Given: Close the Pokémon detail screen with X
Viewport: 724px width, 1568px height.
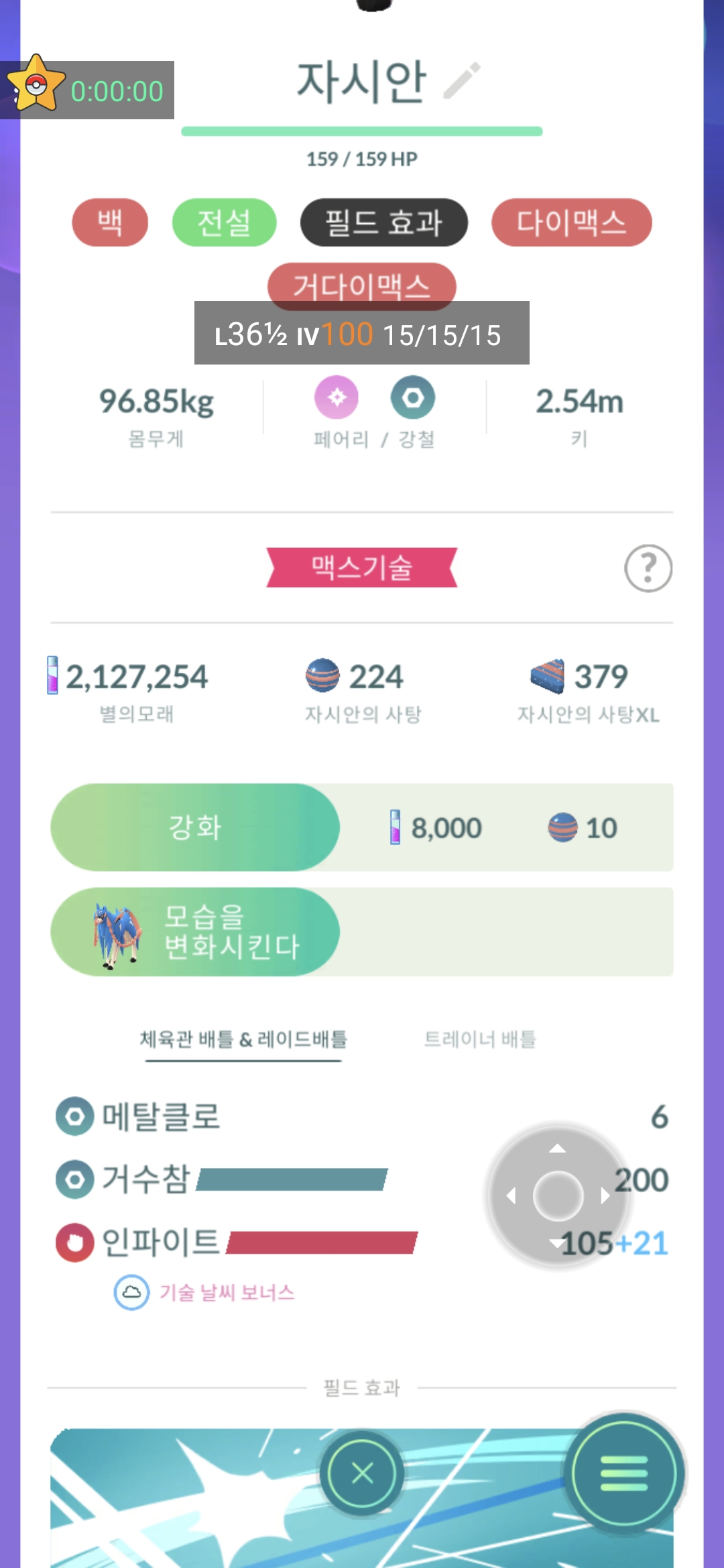Looking at the screenshot, I should point(362,1473).
